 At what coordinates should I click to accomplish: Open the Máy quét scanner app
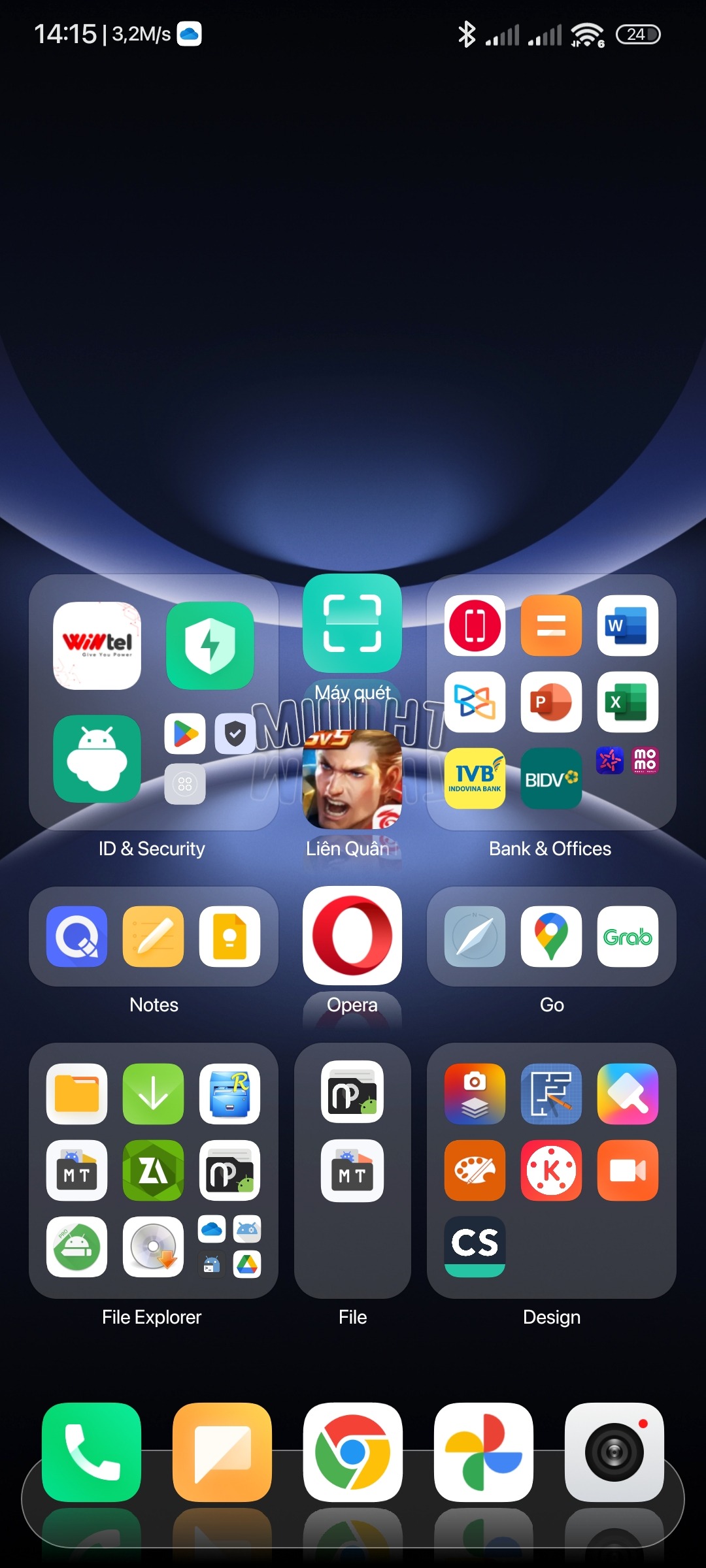click(352, 624)
